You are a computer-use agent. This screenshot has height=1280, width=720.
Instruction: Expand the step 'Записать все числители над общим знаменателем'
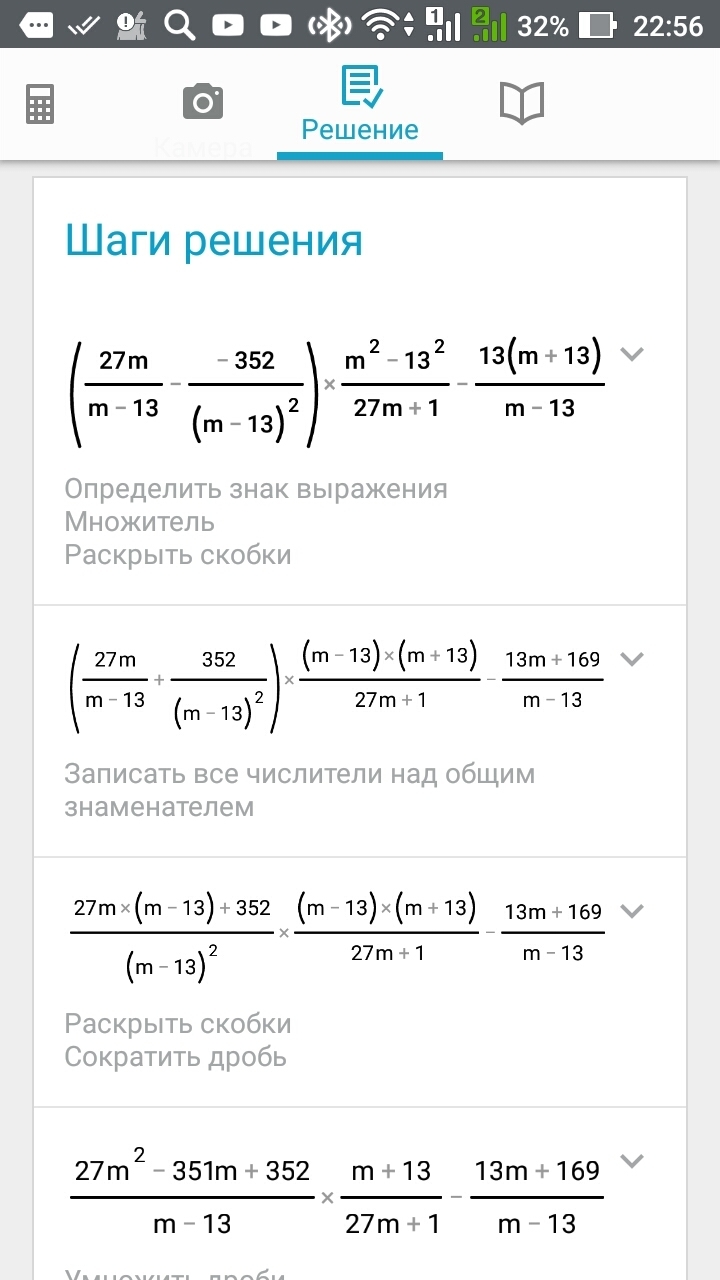click(631, 659)
